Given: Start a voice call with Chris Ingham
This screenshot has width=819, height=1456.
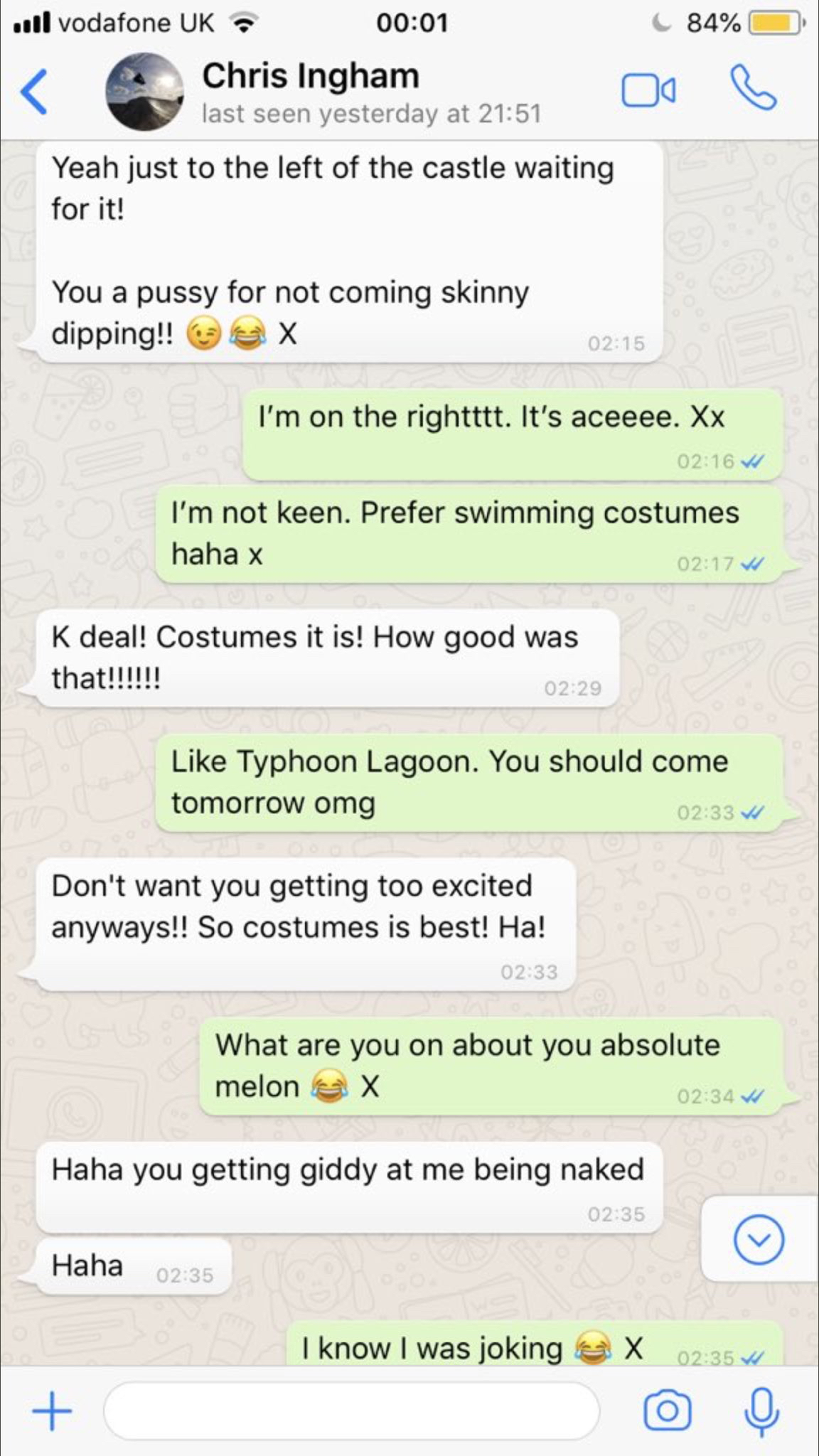Looking at the screenshot, I should [x=754, y=89].
